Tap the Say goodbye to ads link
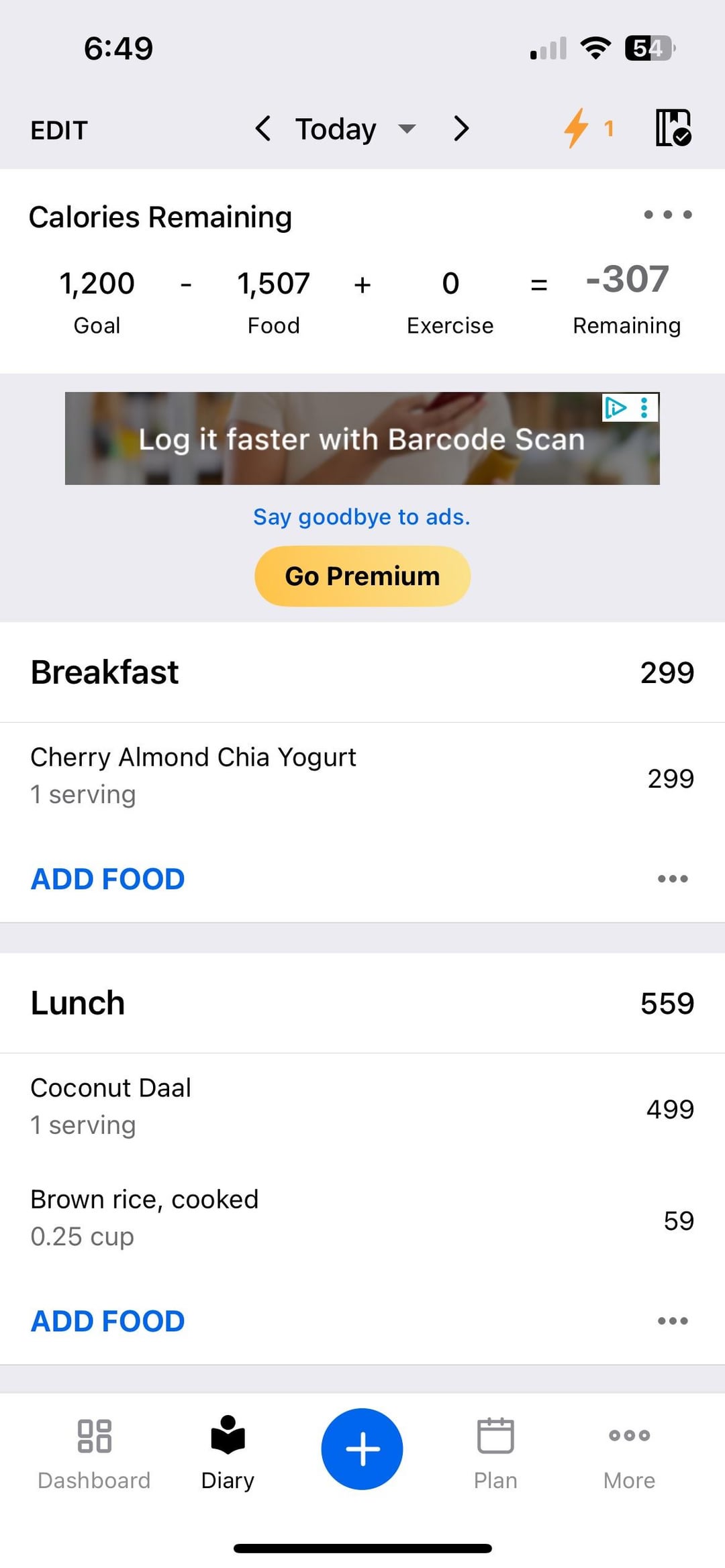 tap(361, 517)
